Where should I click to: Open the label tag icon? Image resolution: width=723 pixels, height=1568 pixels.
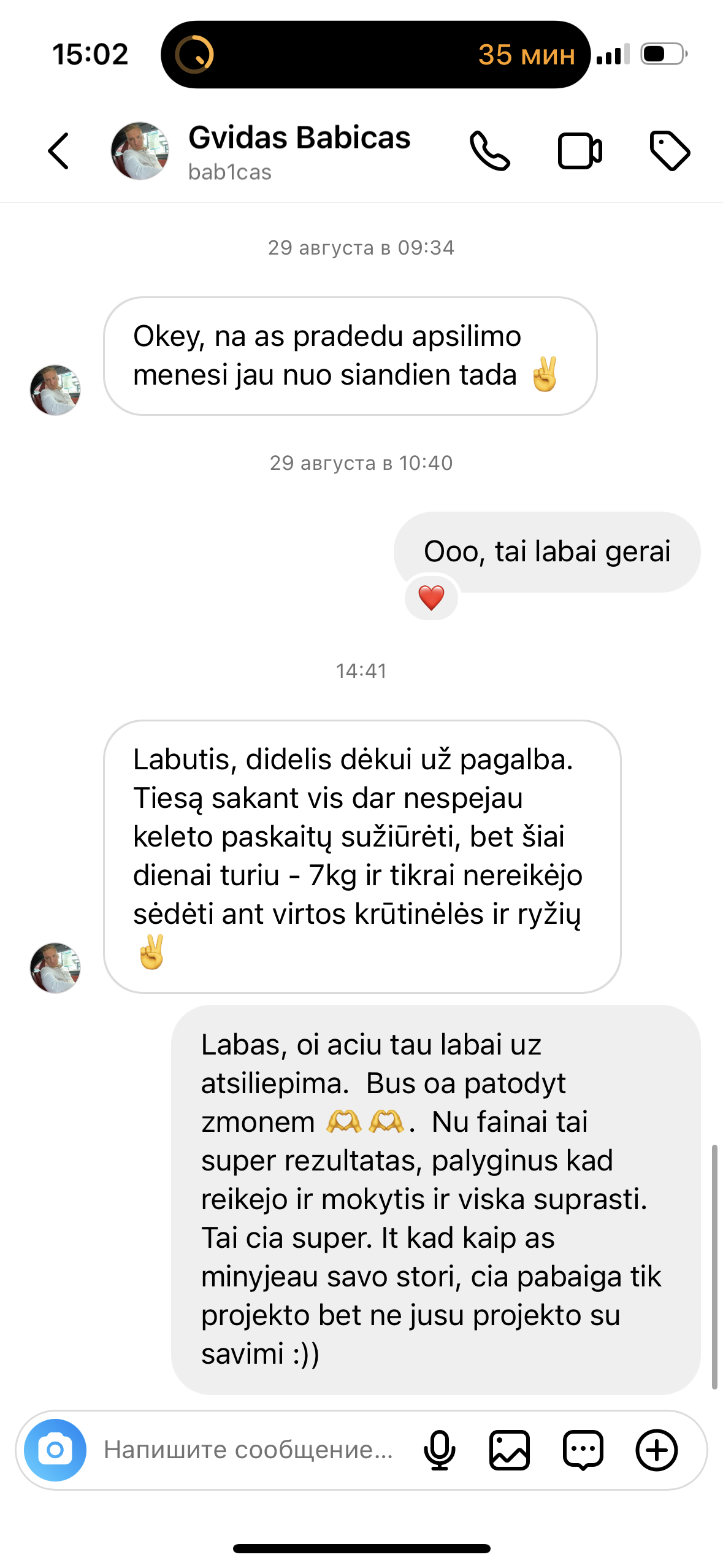(670, 151)
